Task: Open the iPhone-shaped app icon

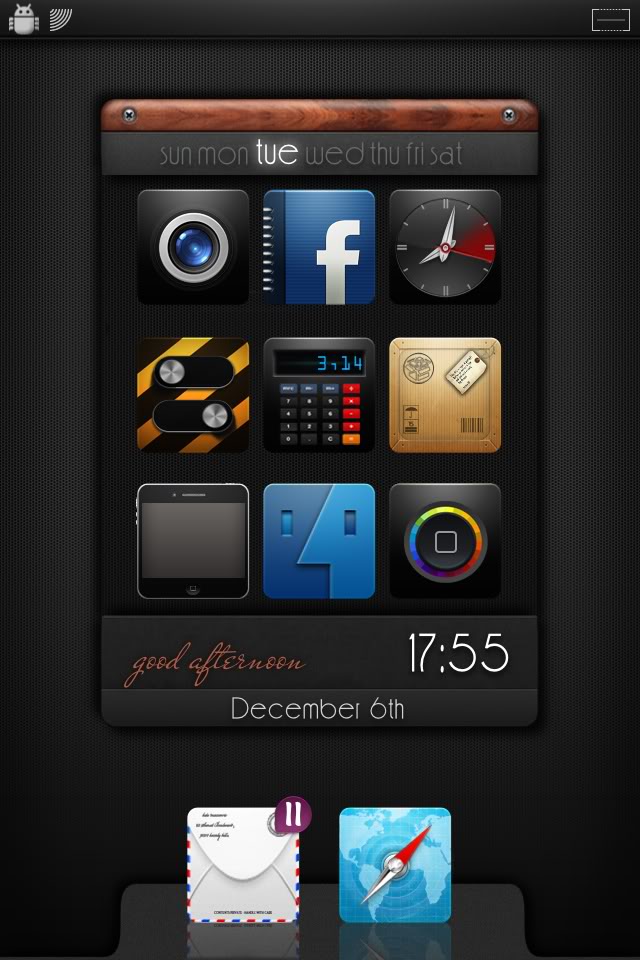Action: 193,541
